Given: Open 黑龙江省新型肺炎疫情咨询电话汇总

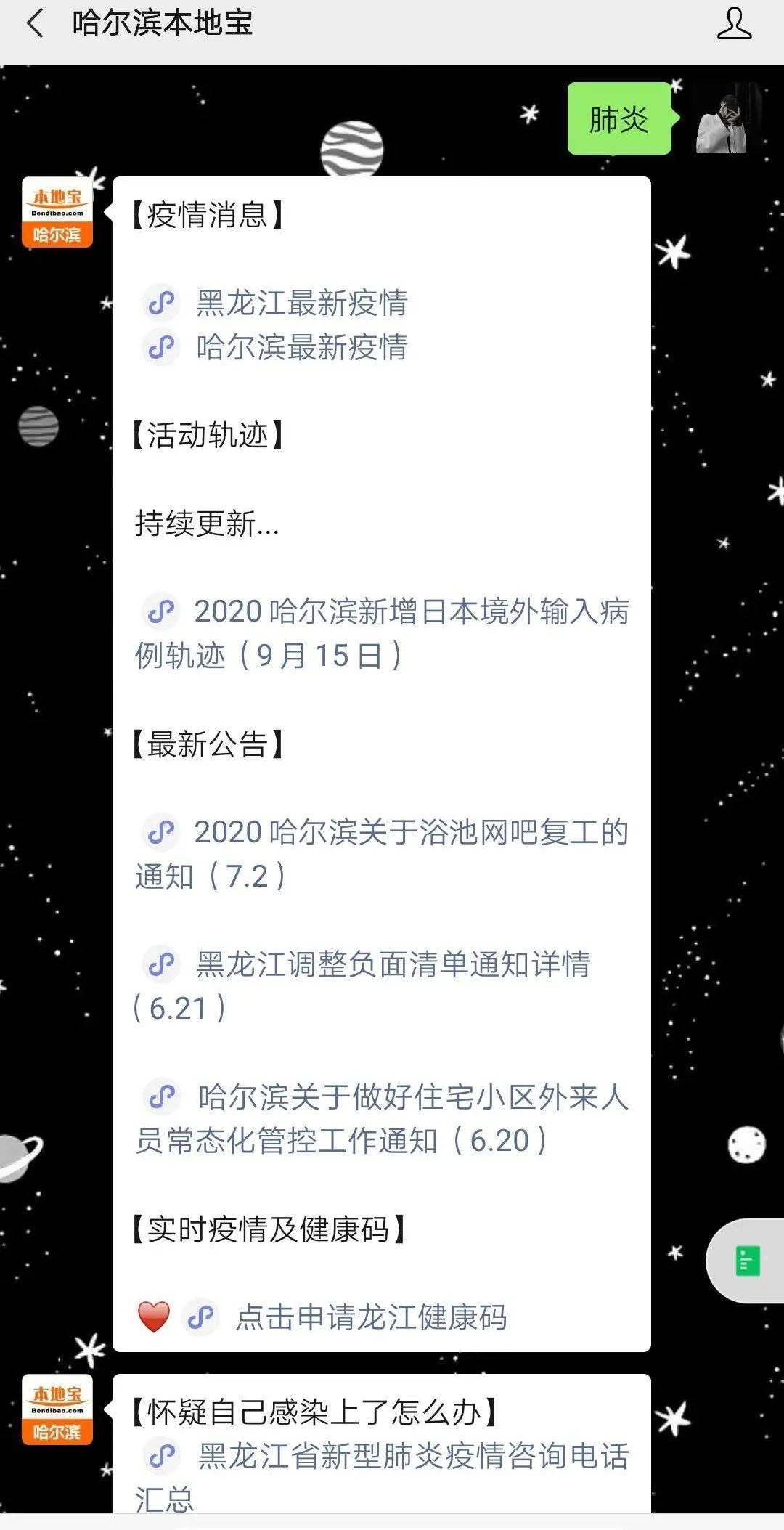Looking at the screenshot, I should [412, 1457].
